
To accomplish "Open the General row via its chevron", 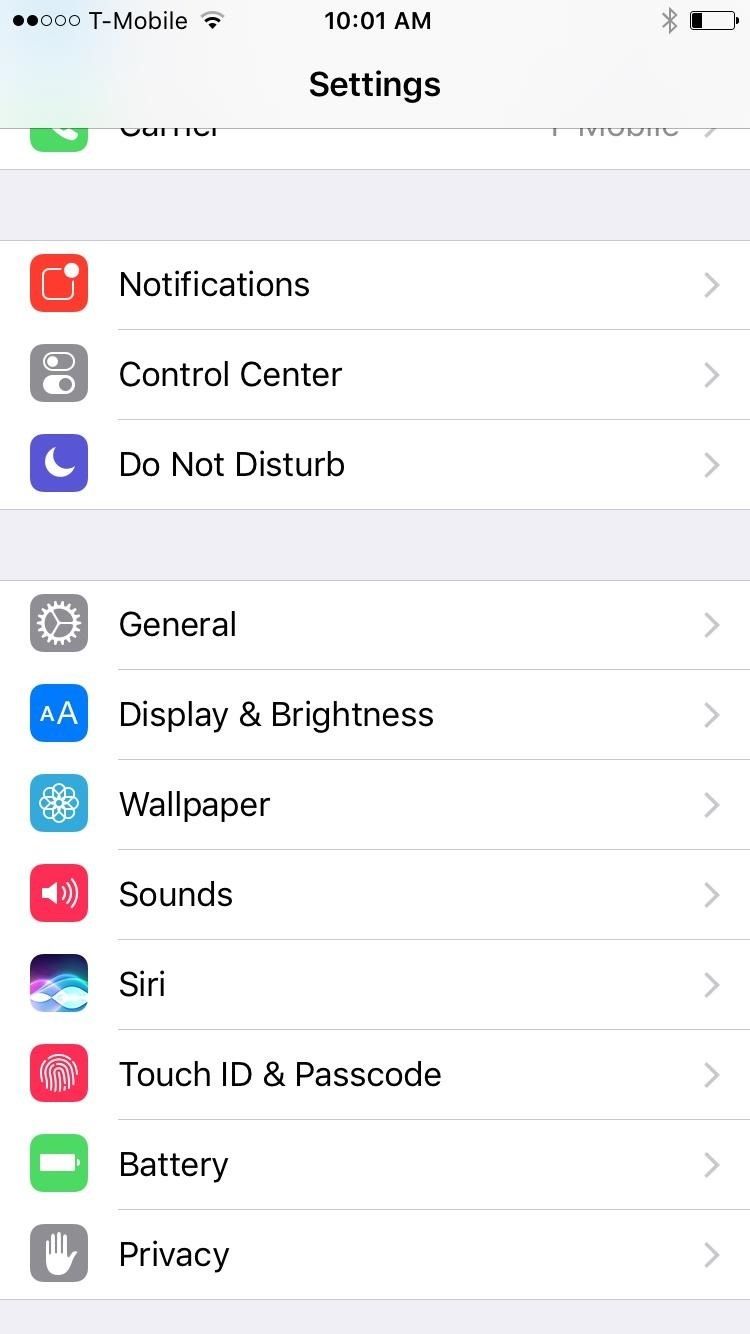I will coord(711,625).
